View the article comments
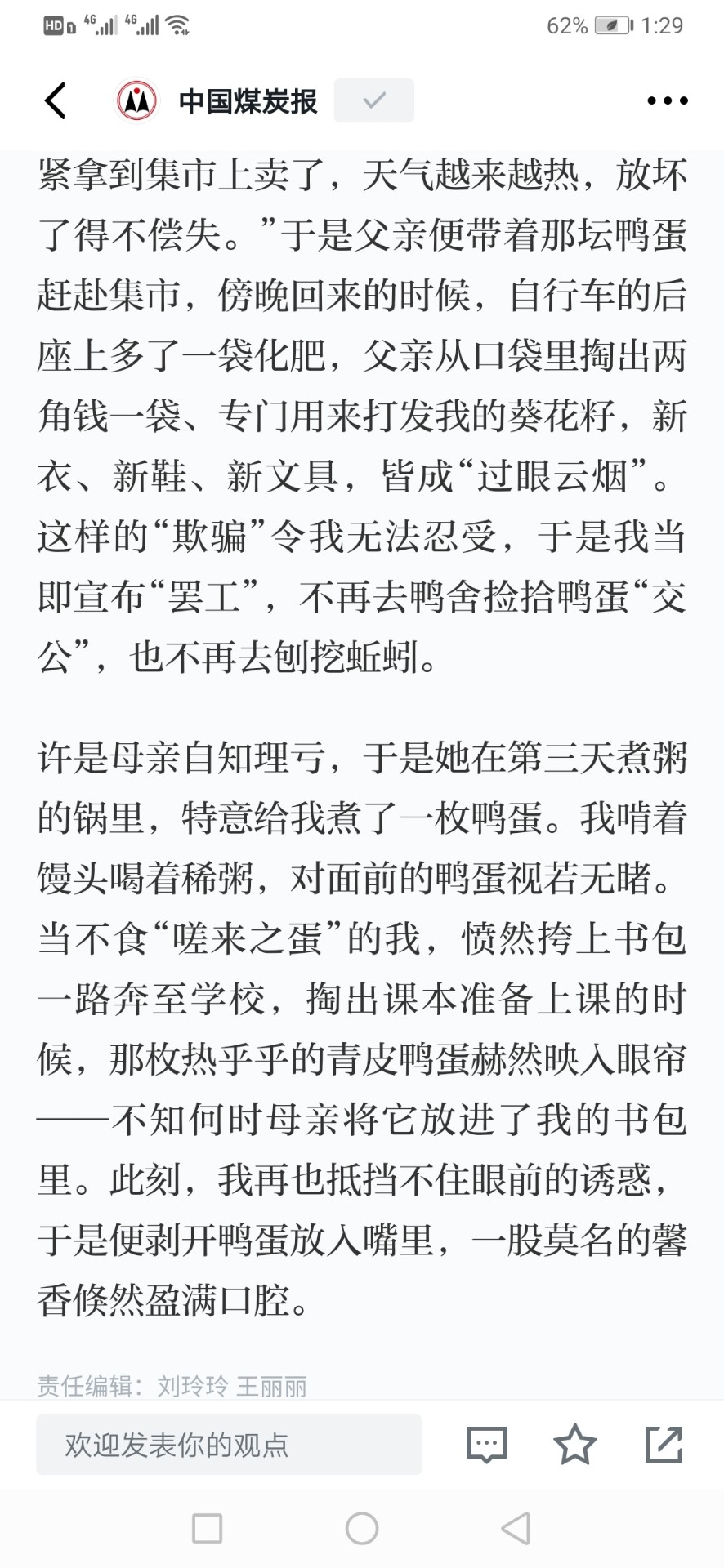 click(x=486, y=1445)
